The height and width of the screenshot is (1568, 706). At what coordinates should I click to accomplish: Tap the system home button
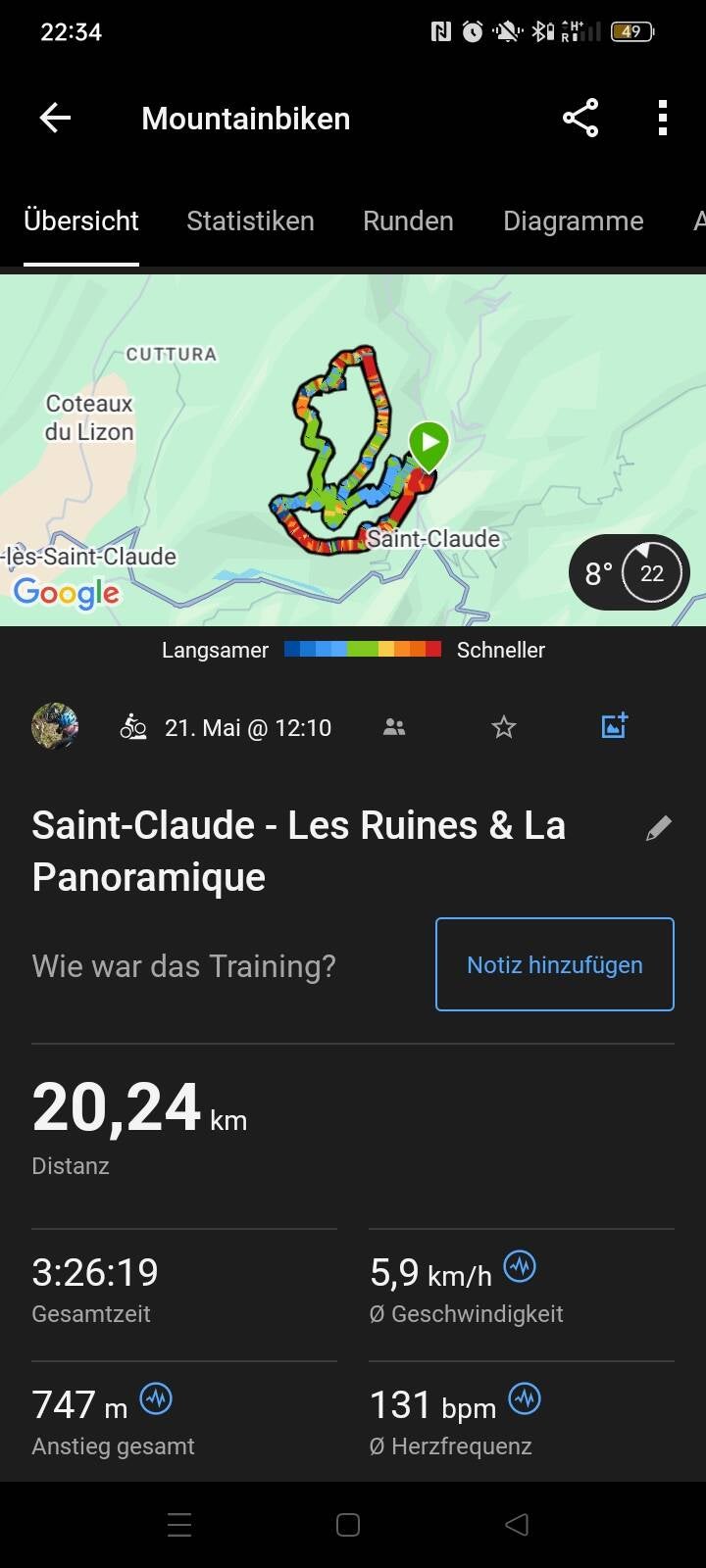pos(348,1525)
